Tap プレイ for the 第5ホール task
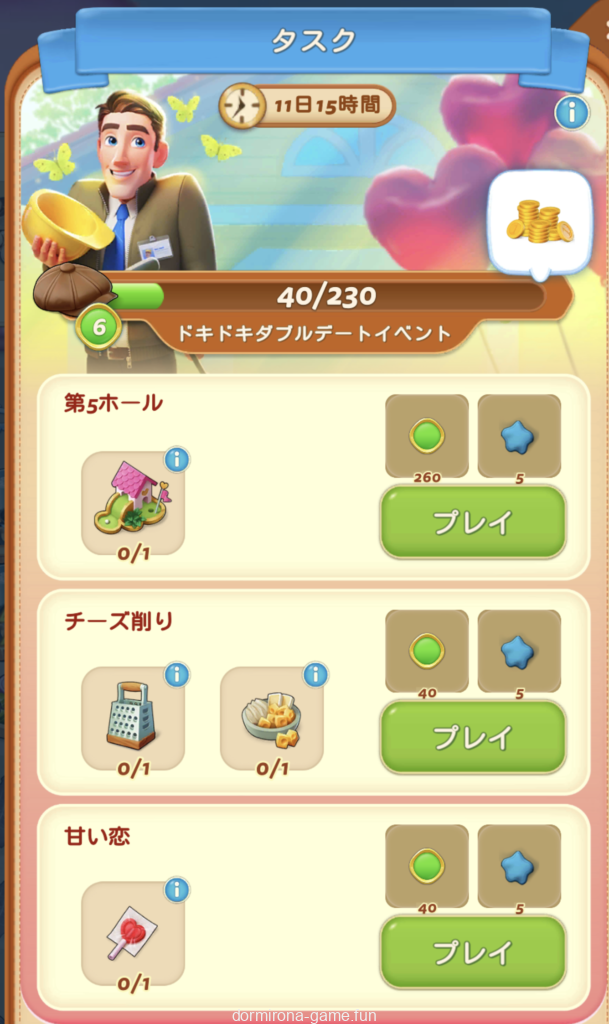The image size is (609, 1024). (472, 522)
